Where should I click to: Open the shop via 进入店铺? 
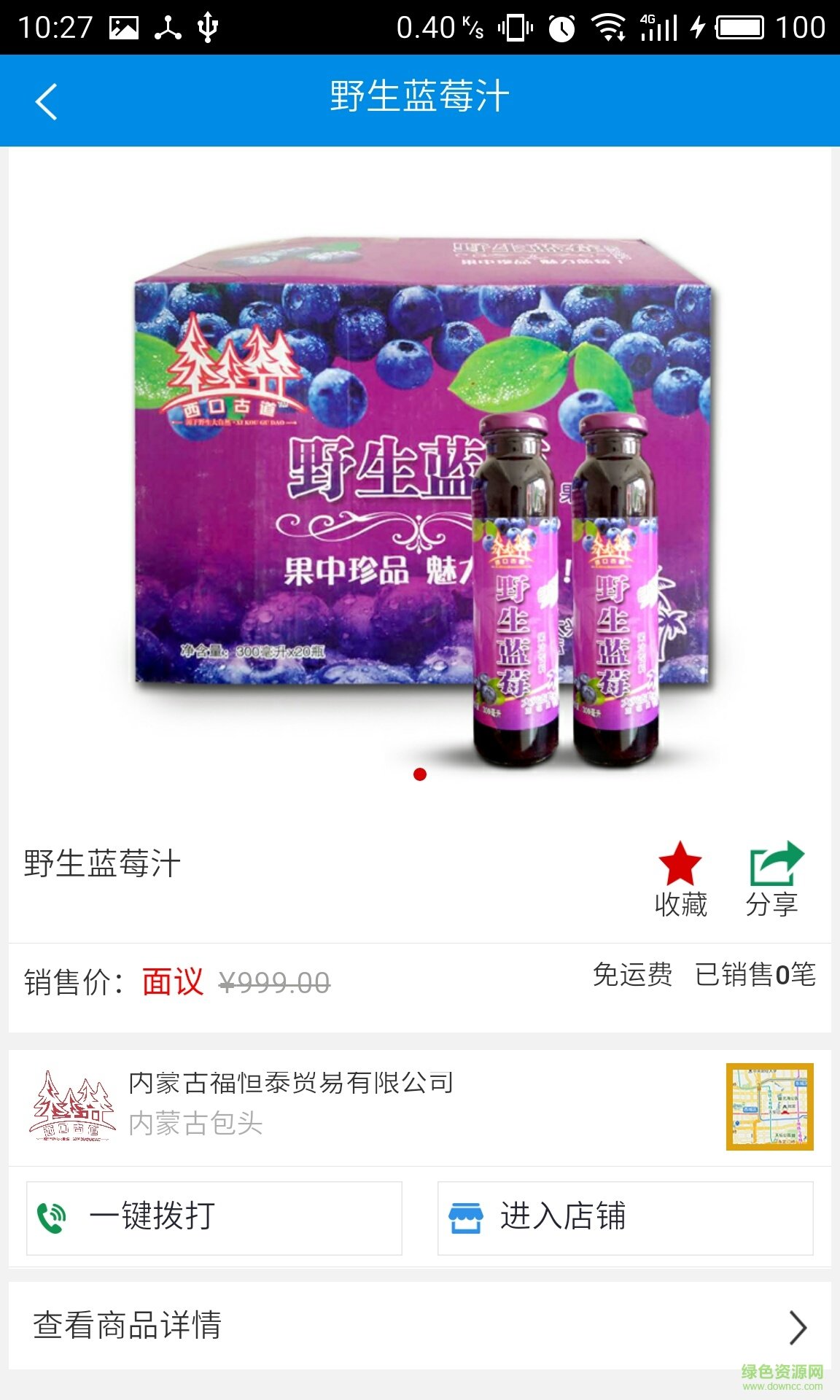tap(565, 1218)
